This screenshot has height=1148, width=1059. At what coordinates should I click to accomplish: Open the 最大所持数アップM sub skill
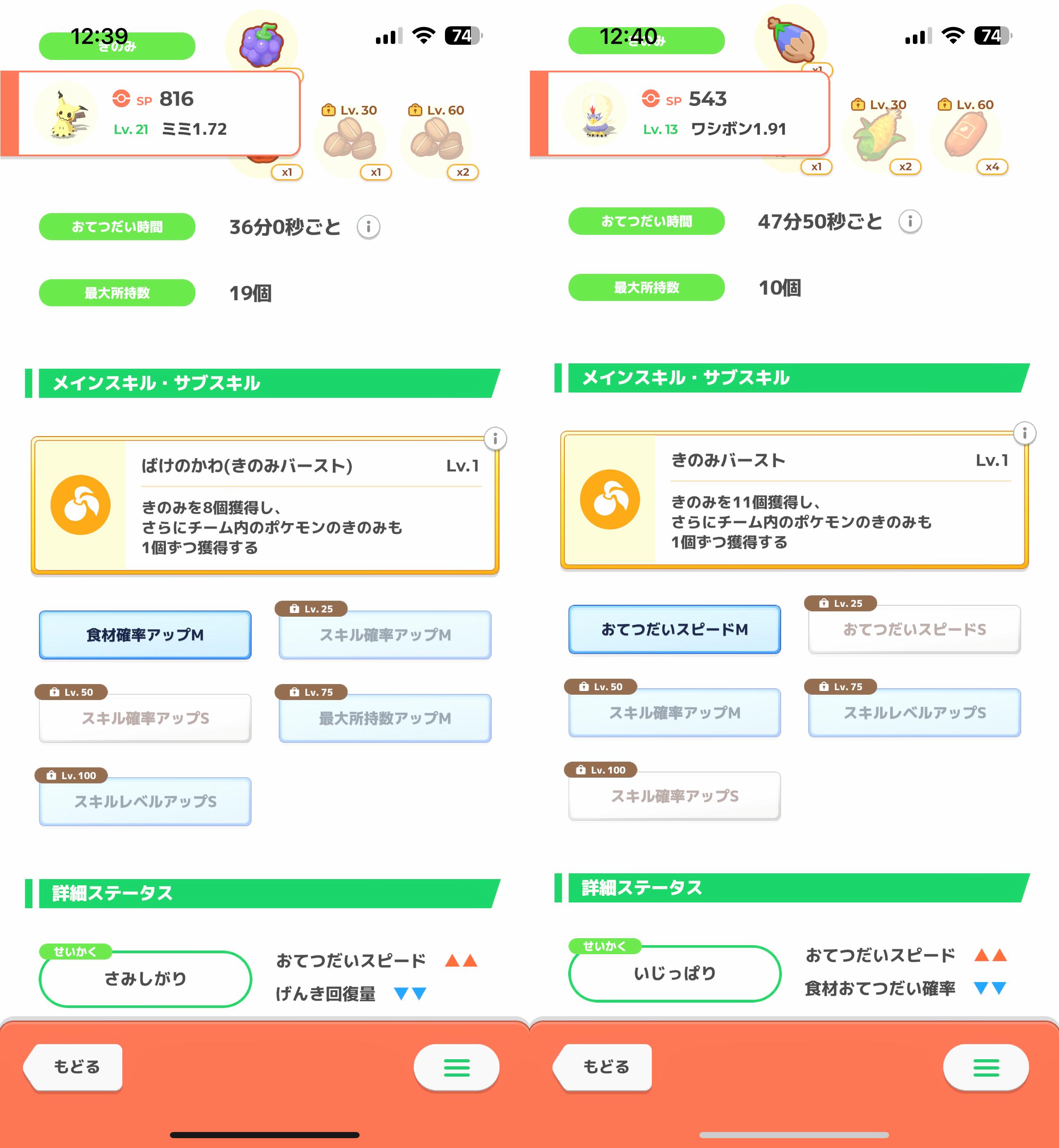[x=385, y=718]
